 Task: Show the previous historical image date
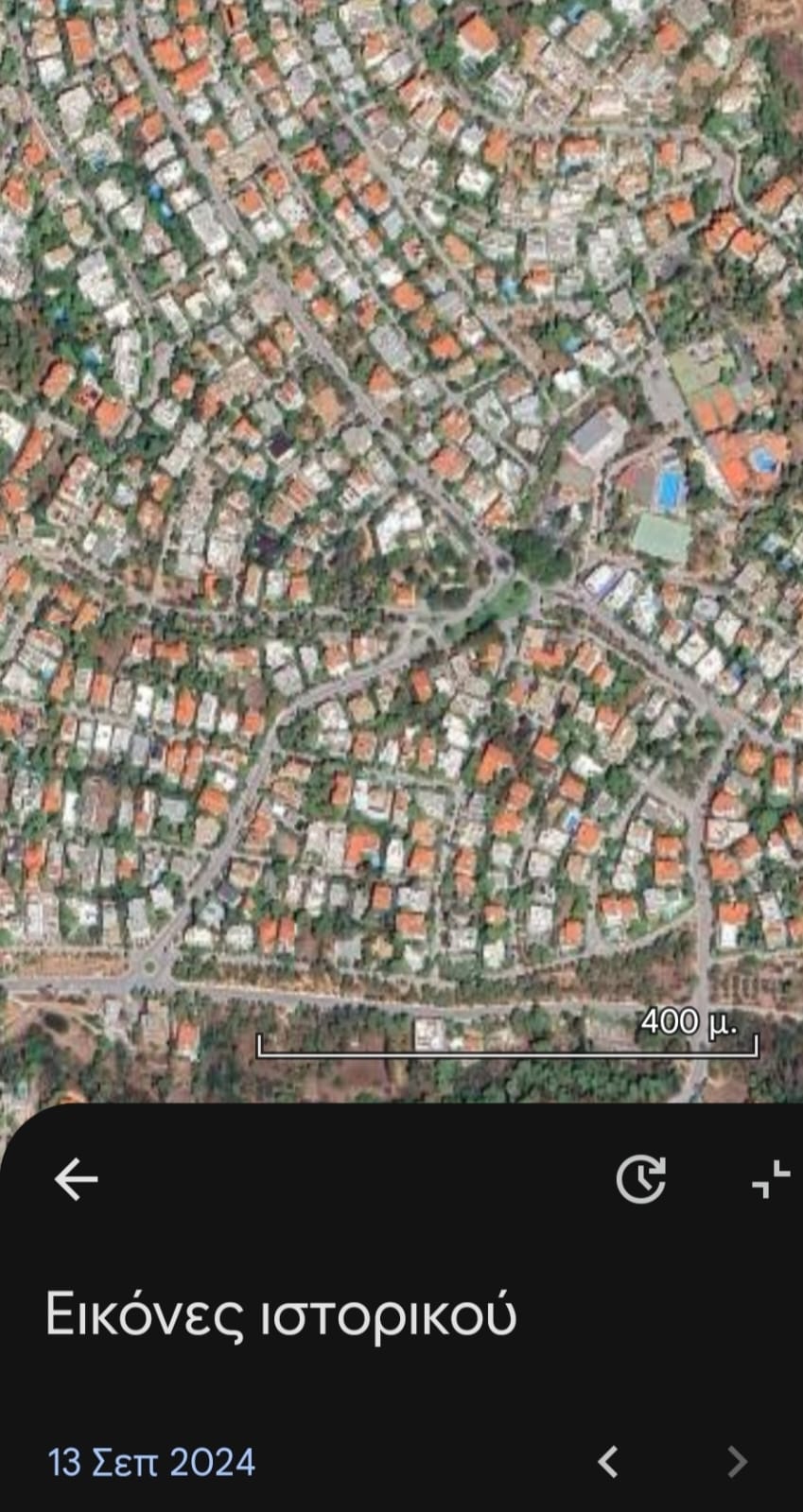[x=608, y=1462]
